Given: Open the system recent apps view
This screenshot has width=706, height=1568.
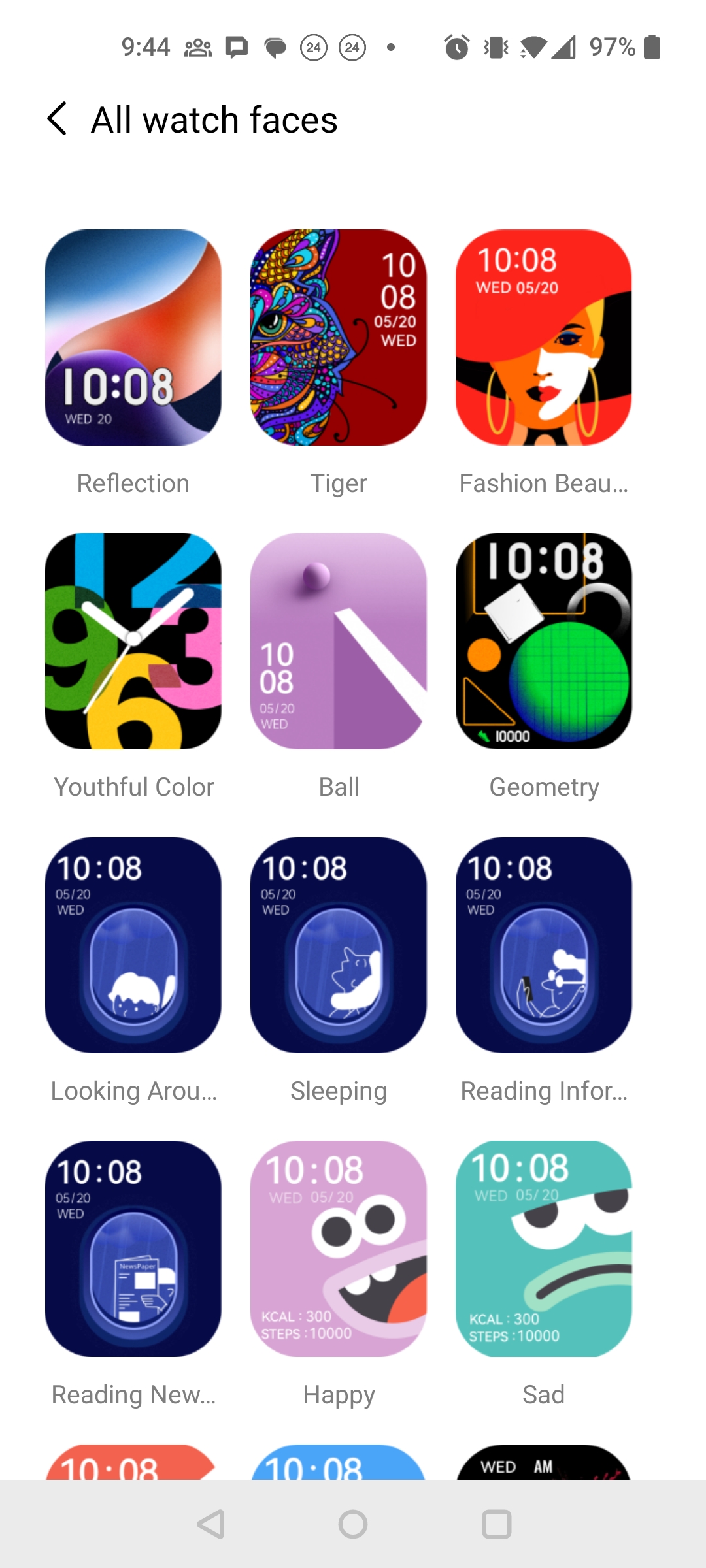Looking at the screenshot, I should [497, 1524].
